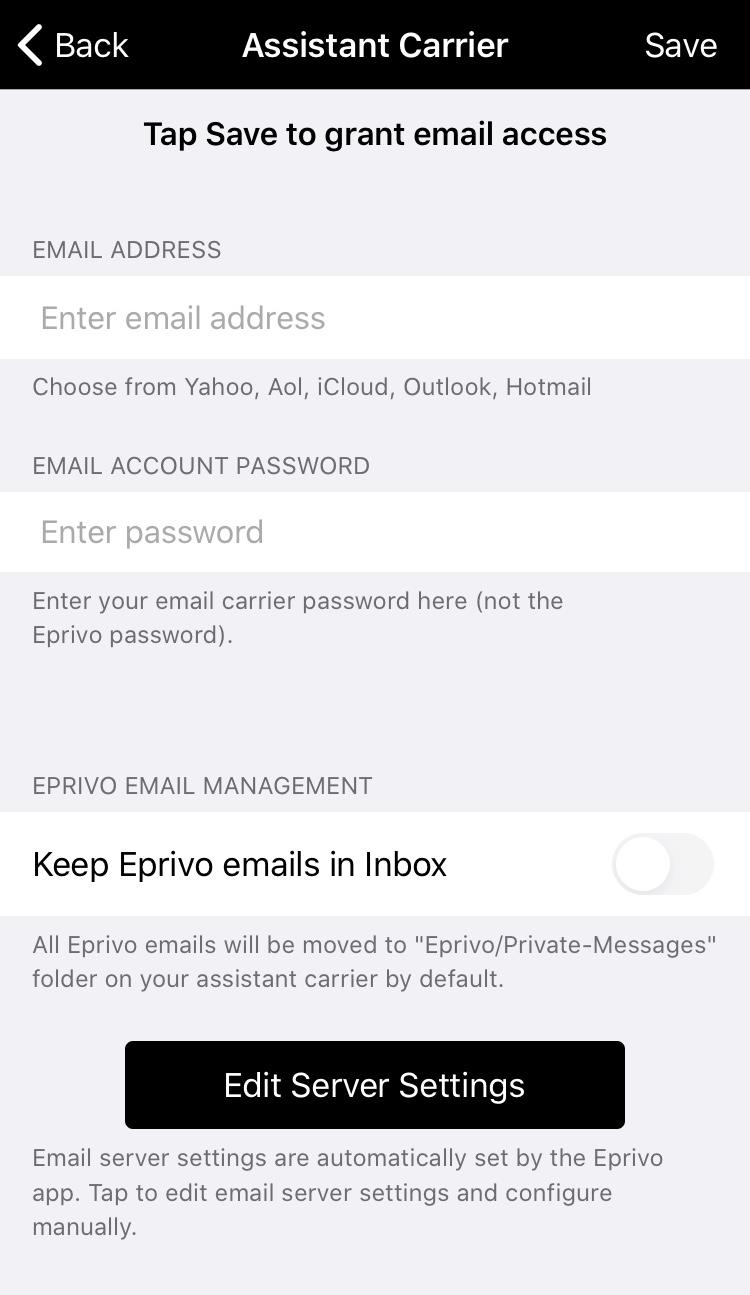
Task: Enable Keep Eprivo emails in Inbox
Action: (x=662, y=864)
